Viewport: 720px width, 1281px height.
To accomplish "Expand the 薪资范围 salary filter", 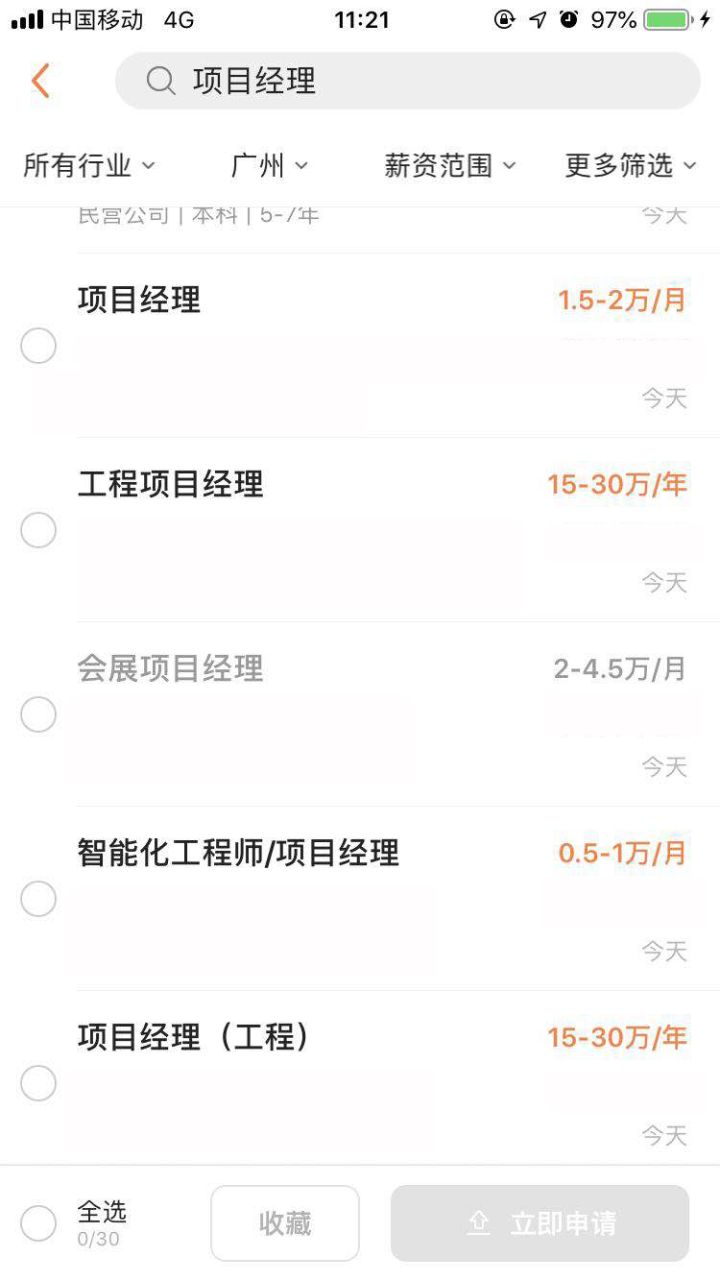I will coord(449,166).
